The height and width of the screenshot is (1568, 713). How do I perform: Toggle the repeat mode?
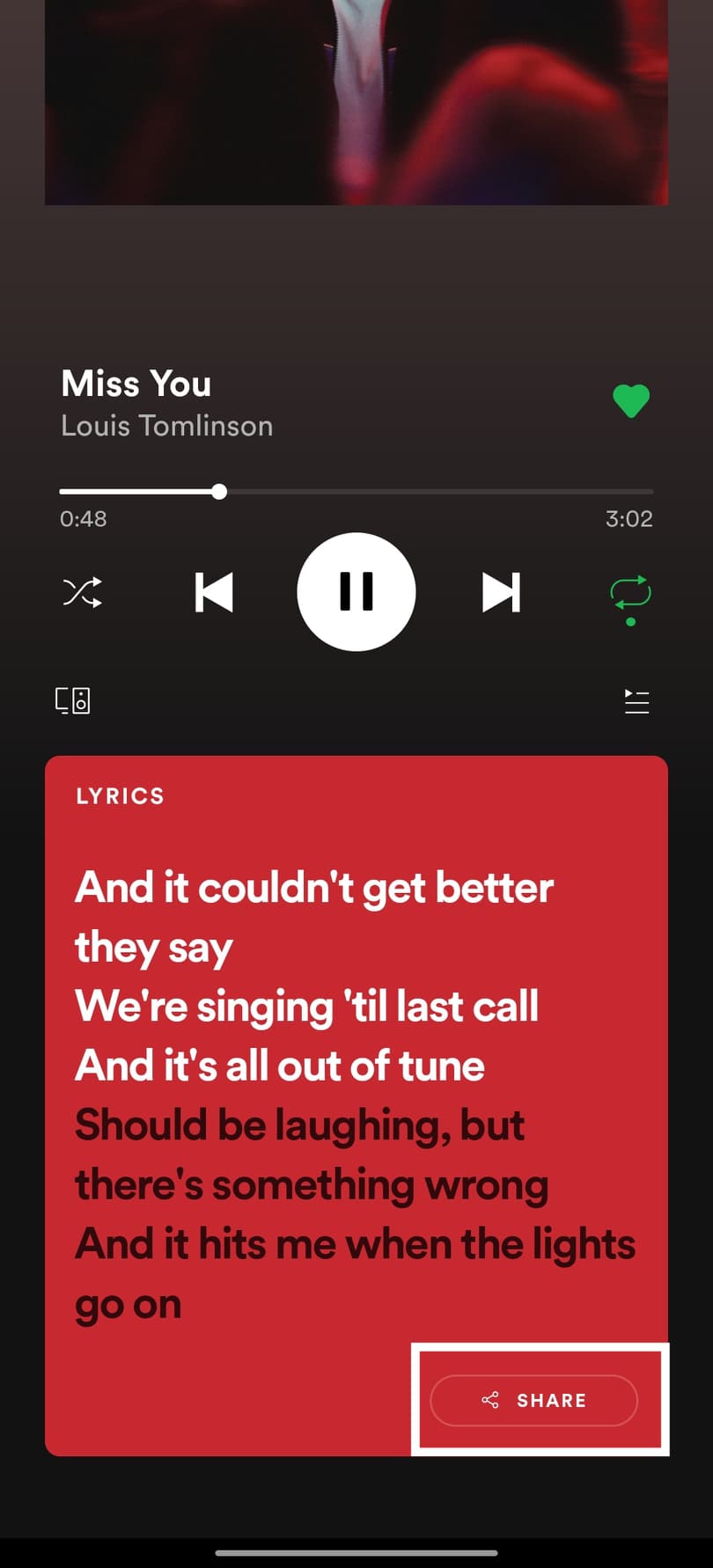[630, 594]
